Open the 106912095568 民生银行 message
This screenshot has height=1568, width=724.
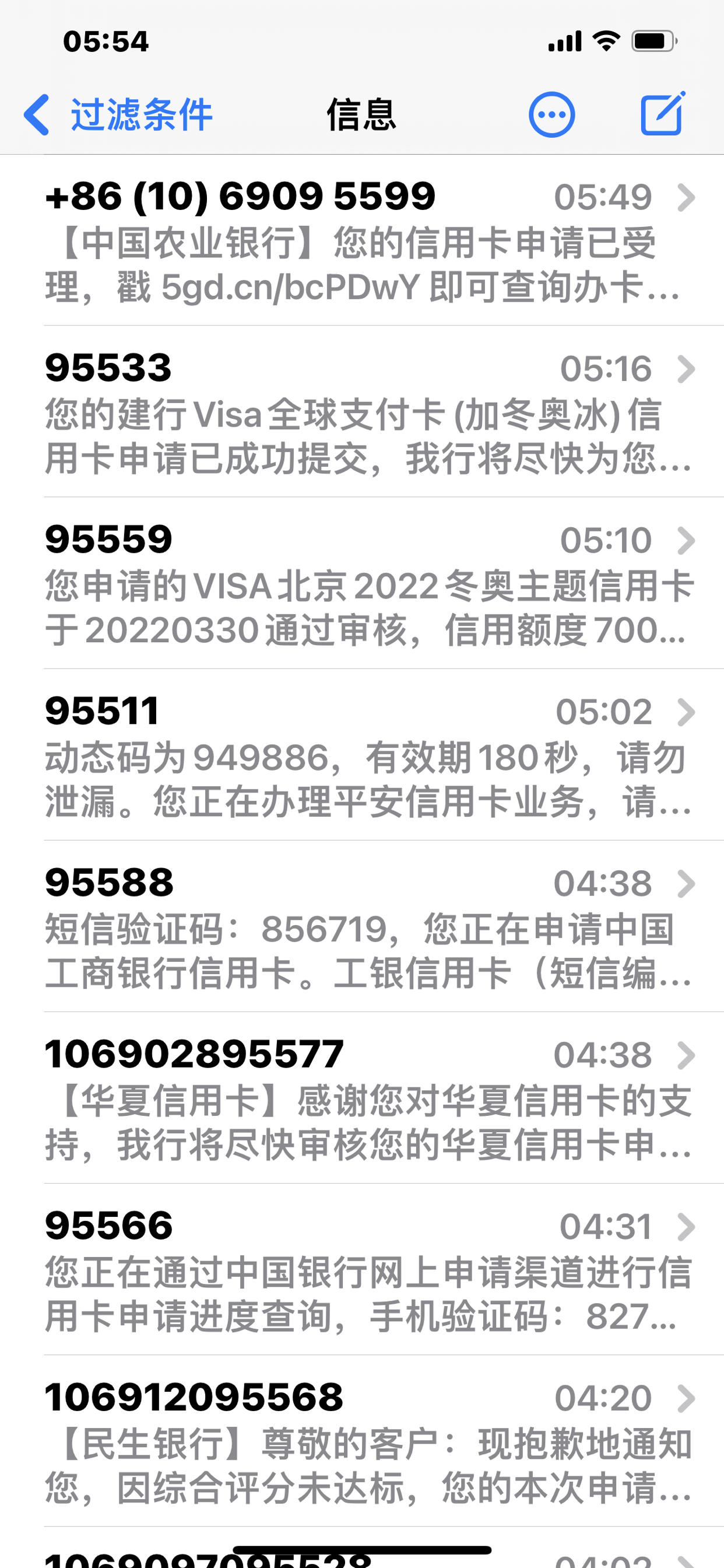coord(362,1442)
